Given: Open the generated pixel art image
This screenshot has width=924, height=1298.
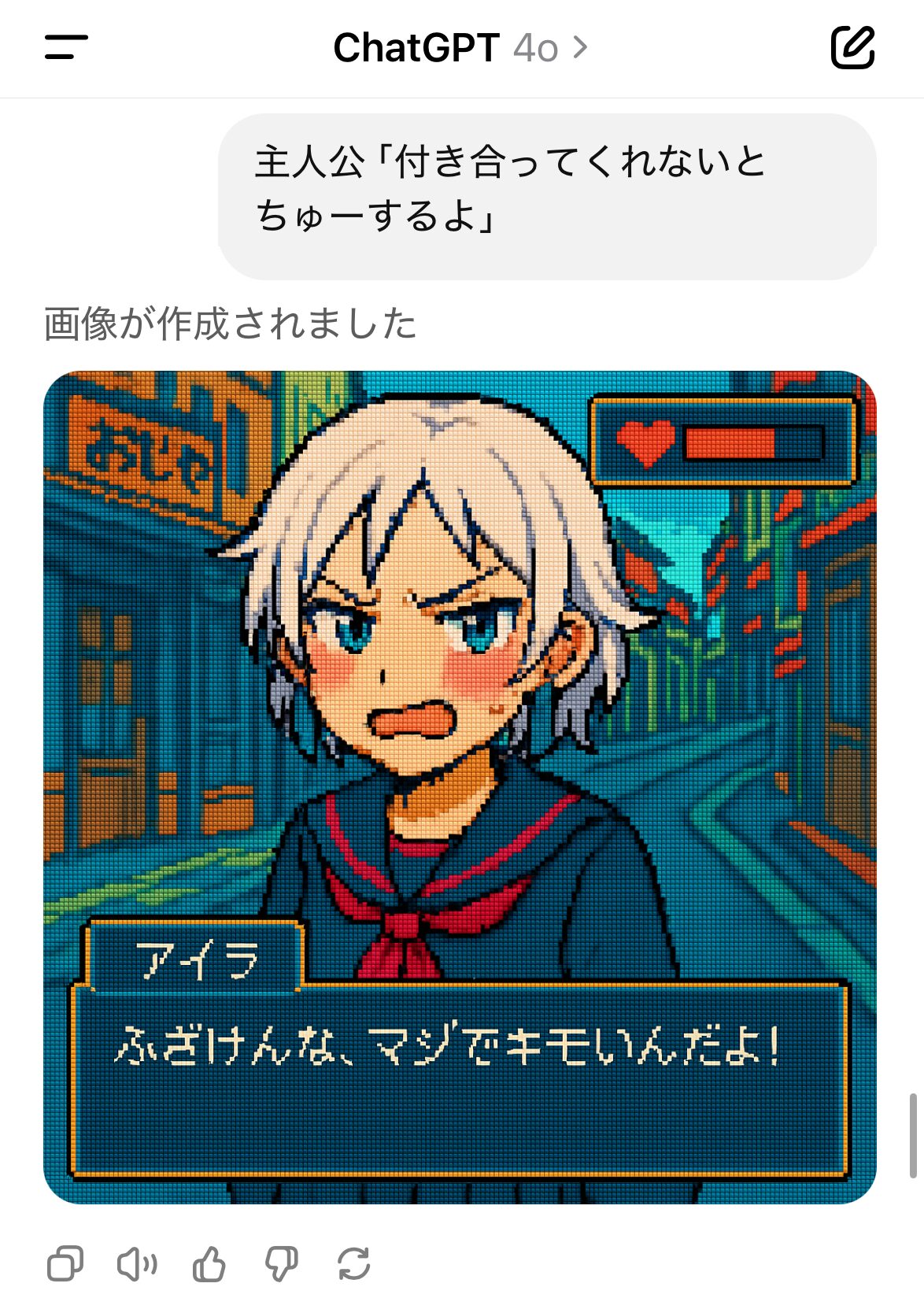Looking at the screenshot, I should click(x=460, y=787).
